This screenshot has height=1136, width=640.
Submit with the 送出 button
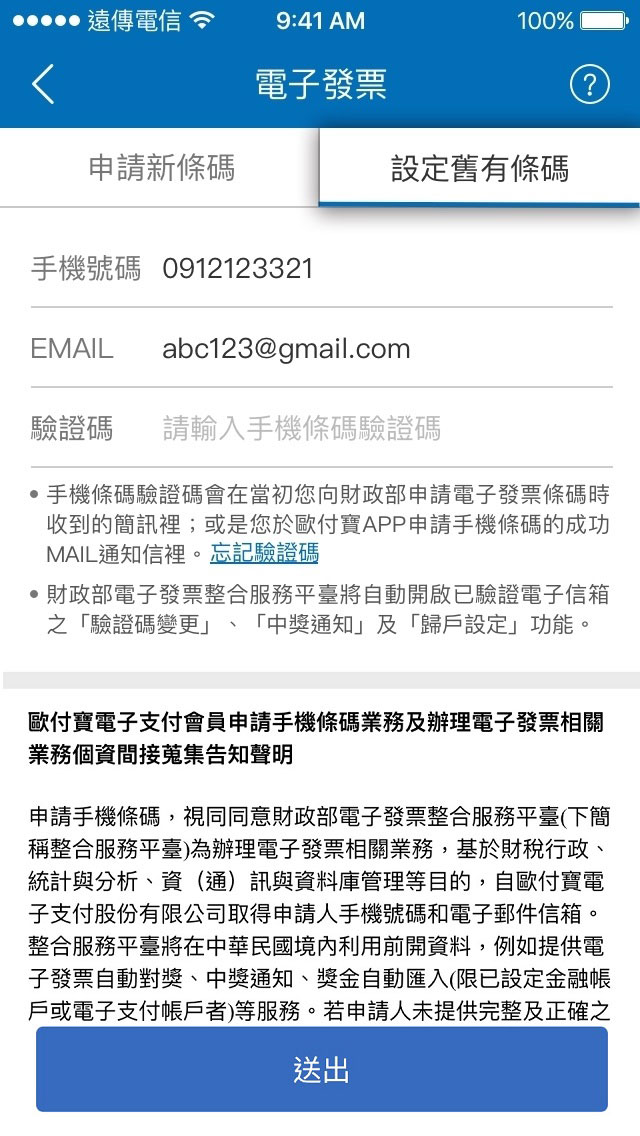click(322, 1069)
